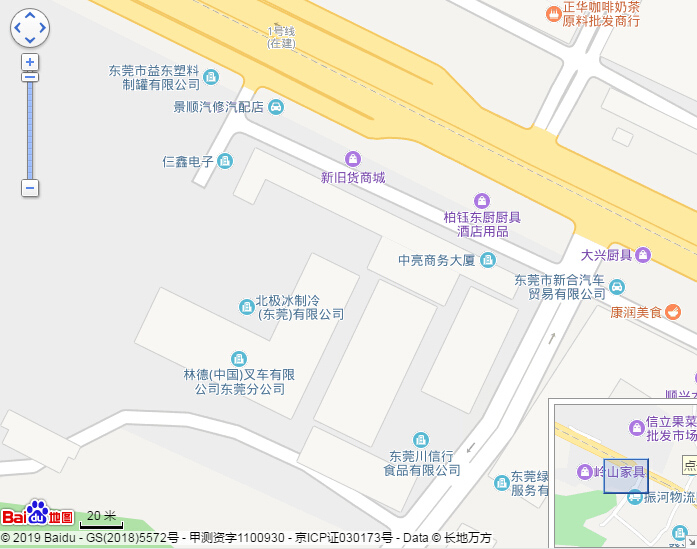This screenshot has height=549, width=697.
Task: Open the 景顺汽修汽配店 car repair marker
Action: [x=276, y=107]
